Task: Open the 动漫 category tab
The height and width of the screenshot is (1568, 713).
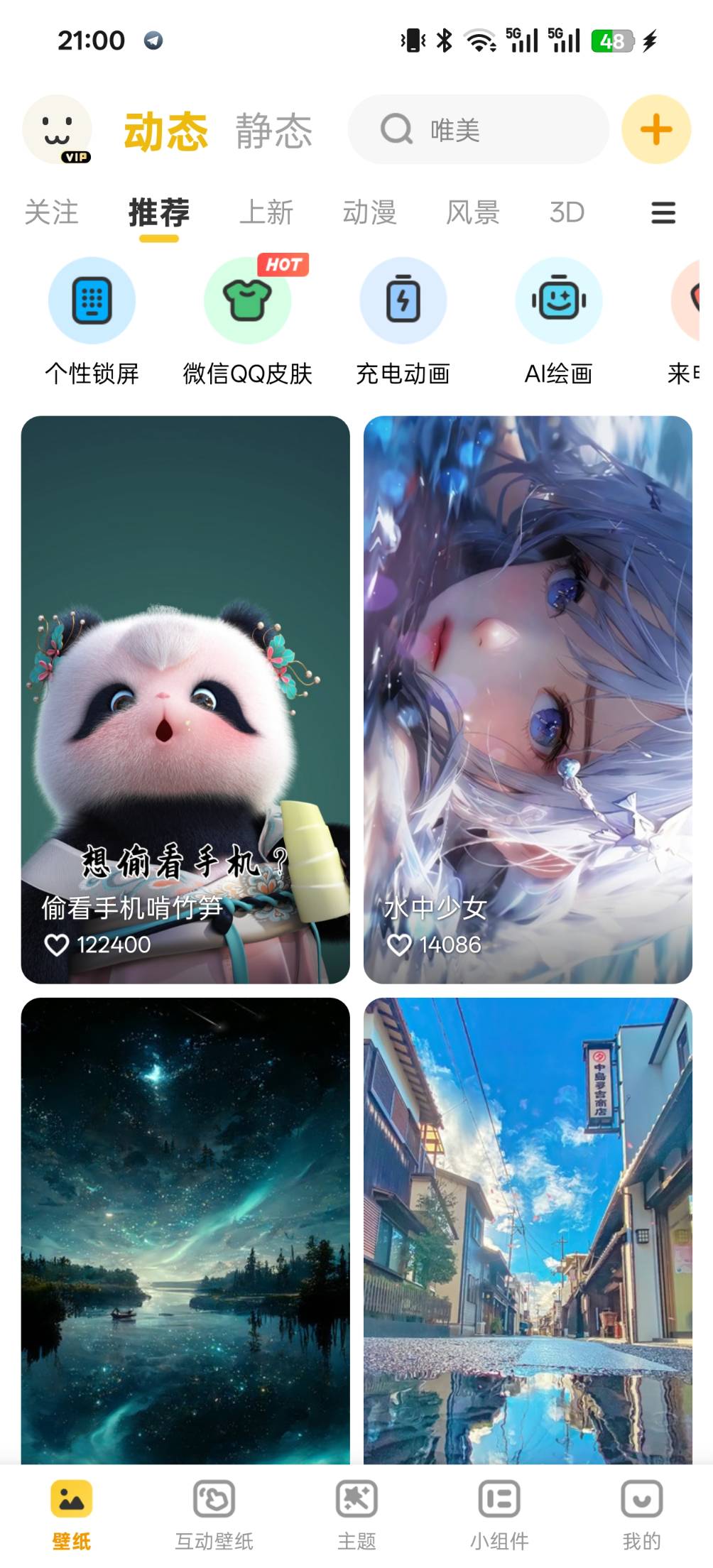Action: [369, 212]
